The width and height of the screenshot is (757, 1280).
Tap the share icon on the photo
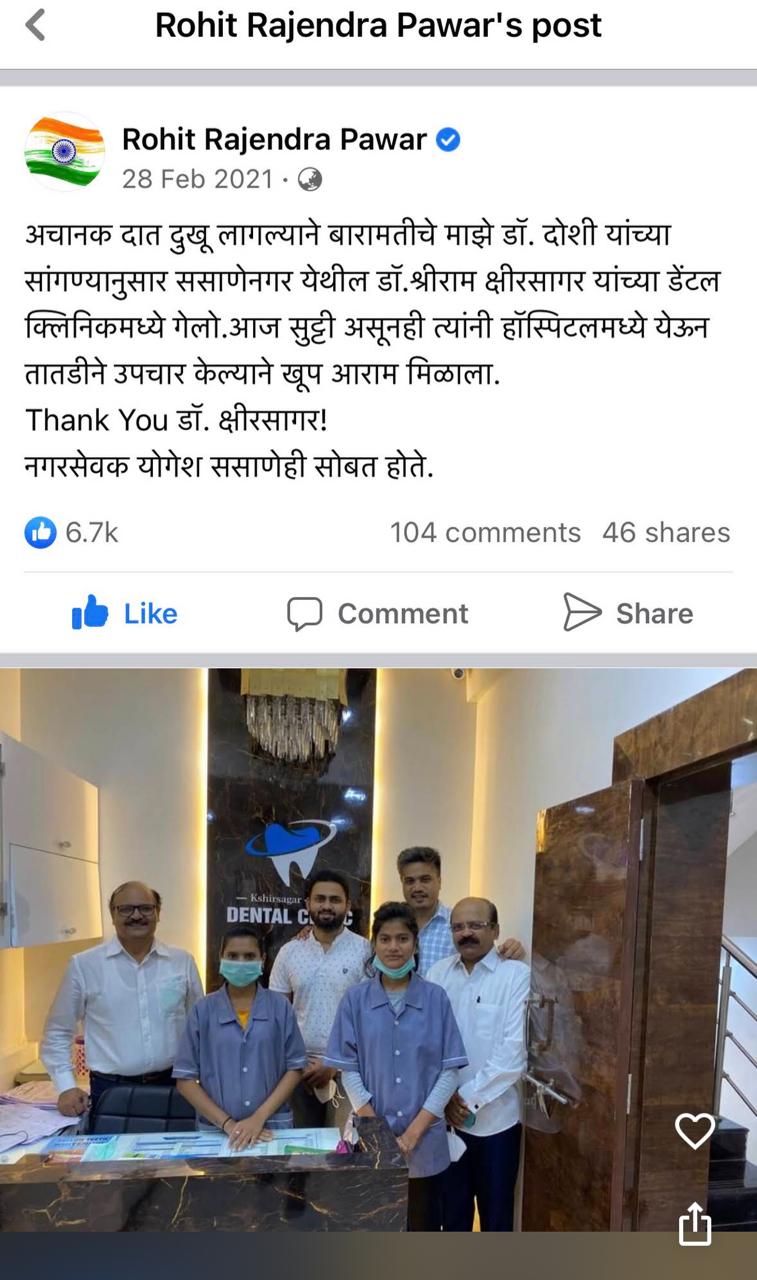click(x=694, y=1223)
